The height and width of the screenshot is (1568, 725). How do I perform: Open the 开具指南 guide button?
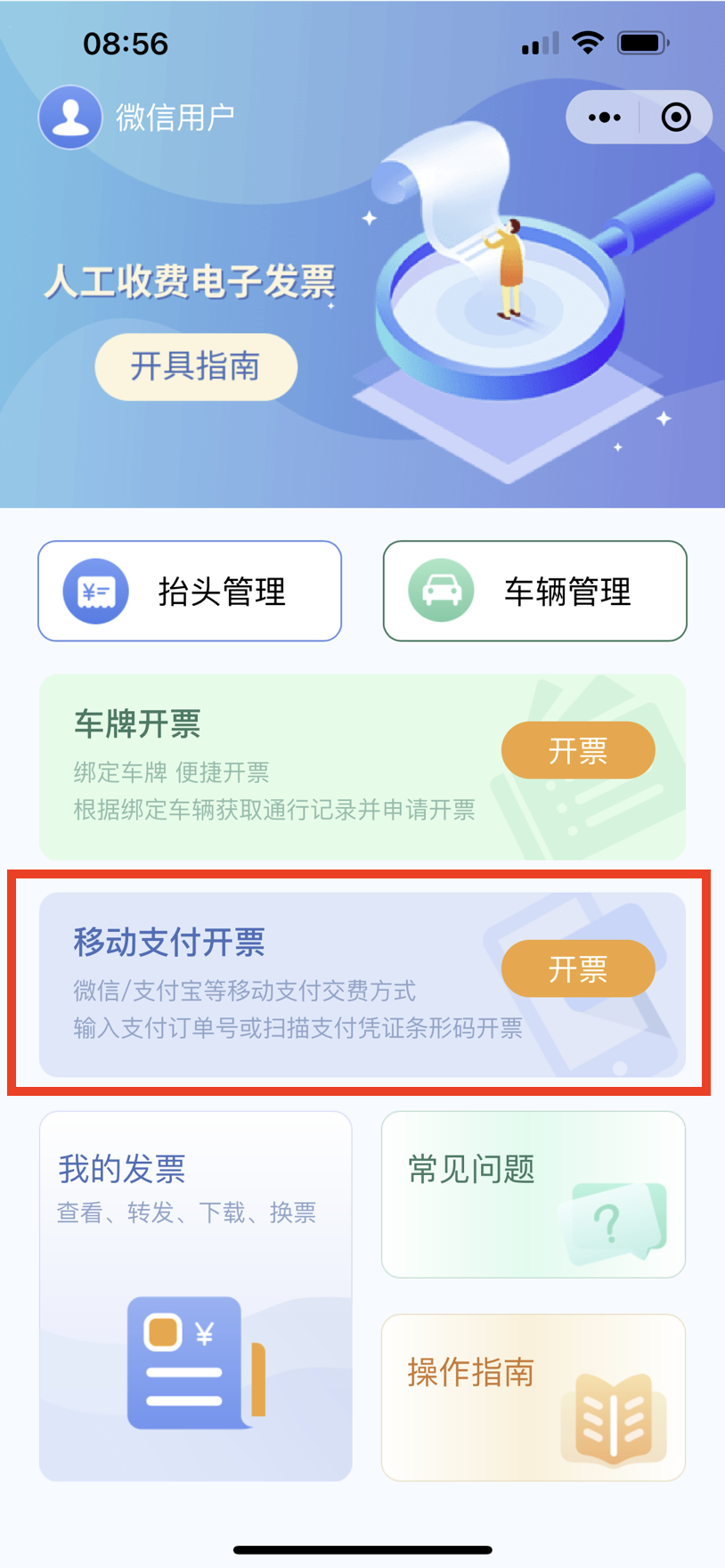196,366
